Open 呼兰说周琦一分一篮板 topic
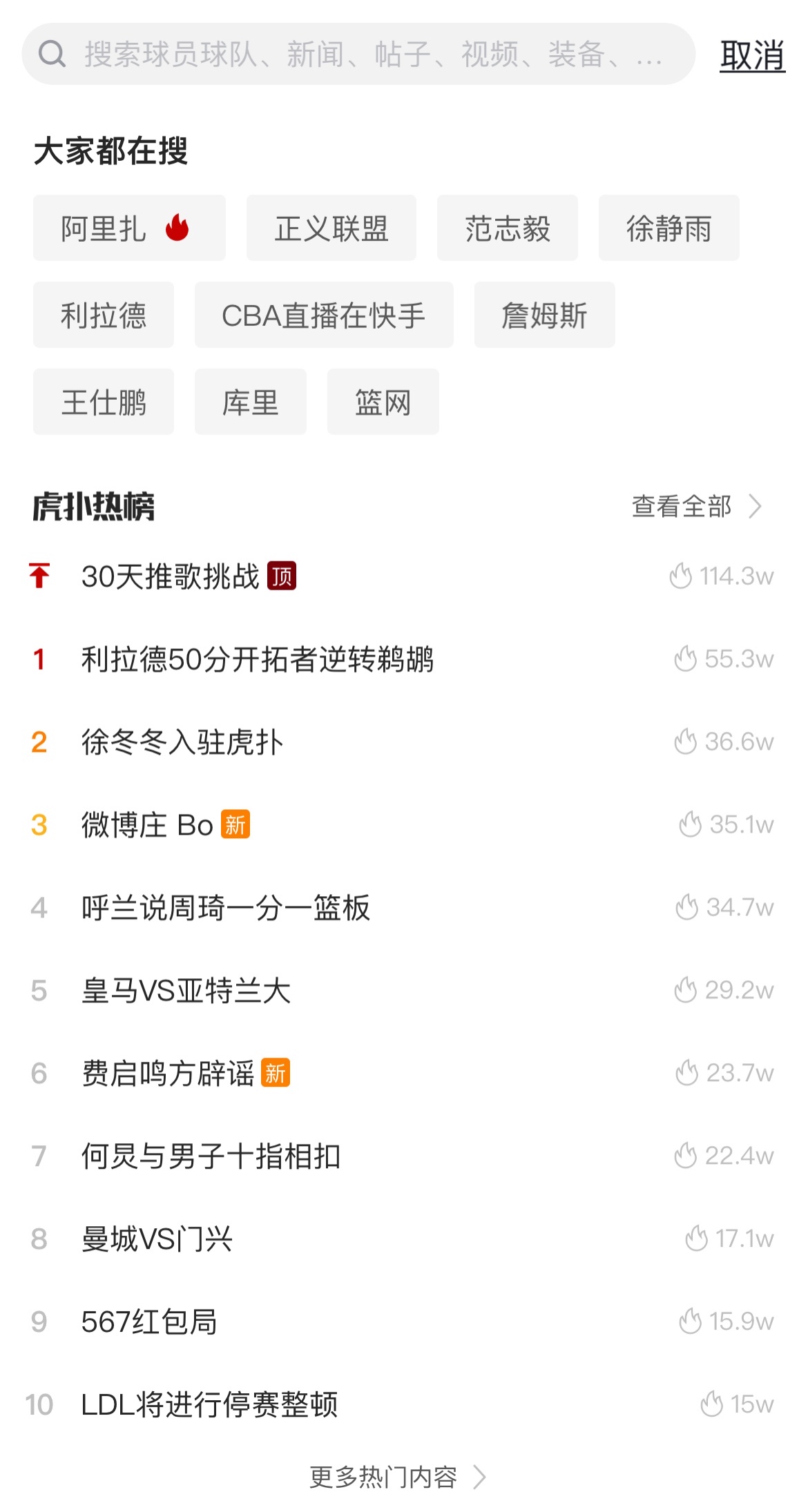 (225, 908)
